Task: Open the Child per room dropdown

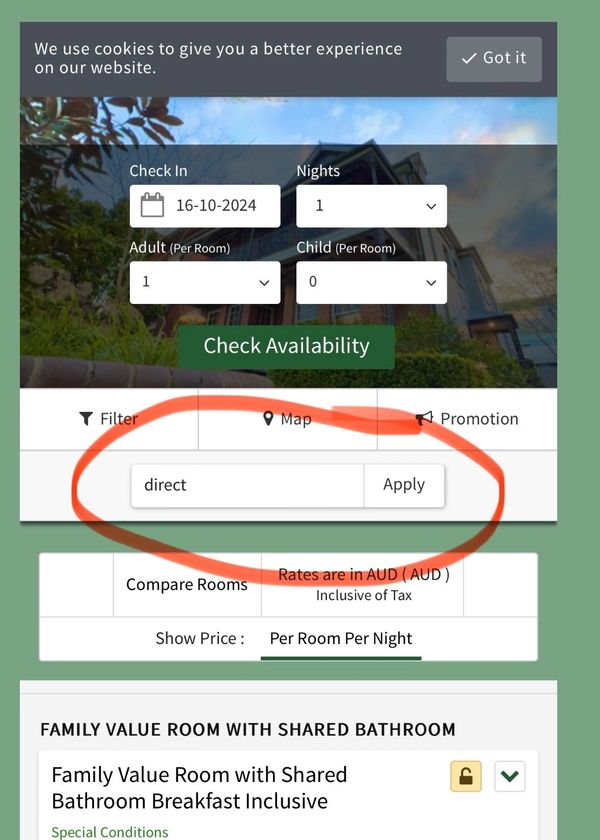Action: click(371, 282)
